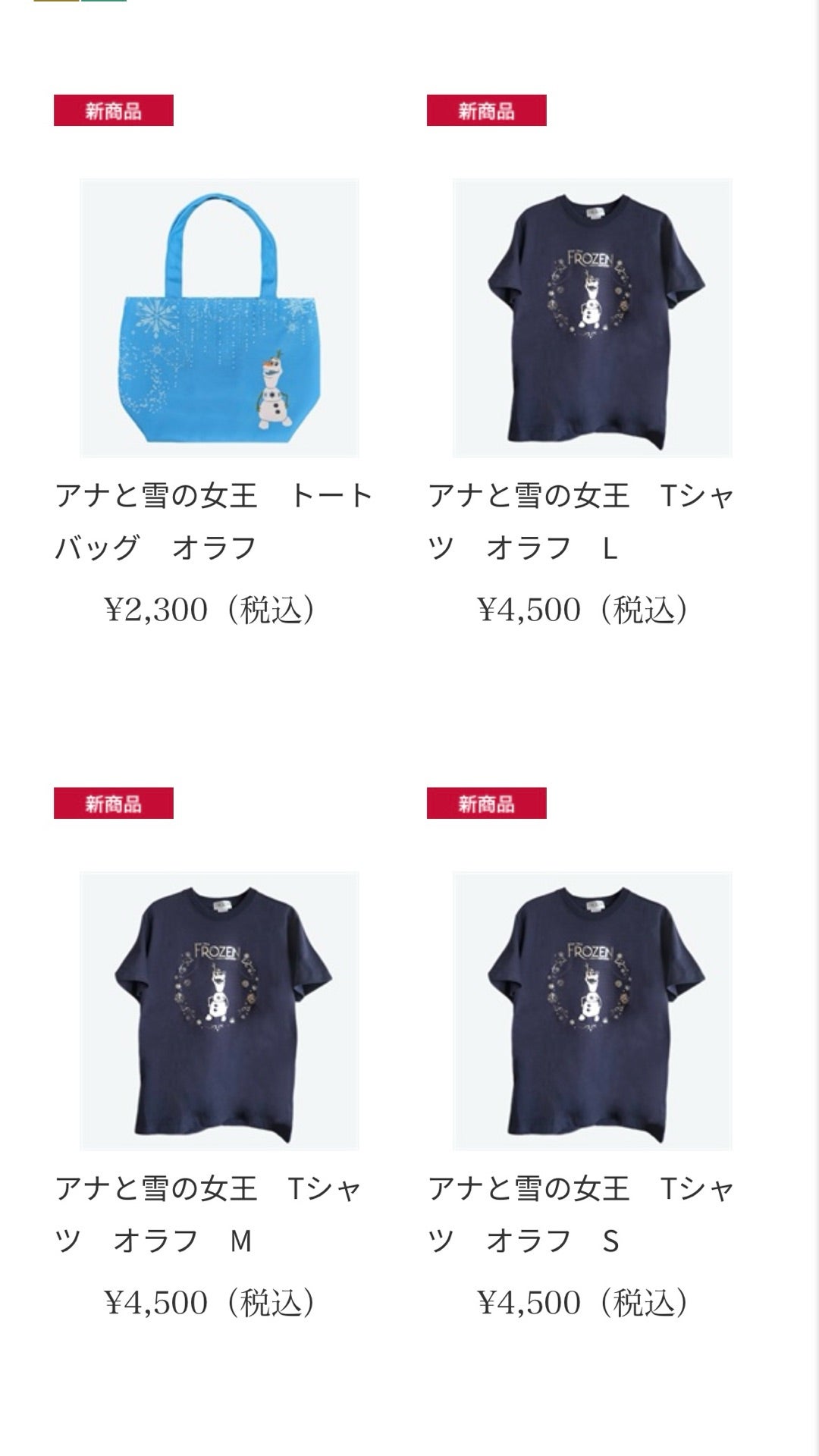Open the Olaf T-shirt size M image
The width and height of the screenshot is (819, 1456).
click(219, 1011)
